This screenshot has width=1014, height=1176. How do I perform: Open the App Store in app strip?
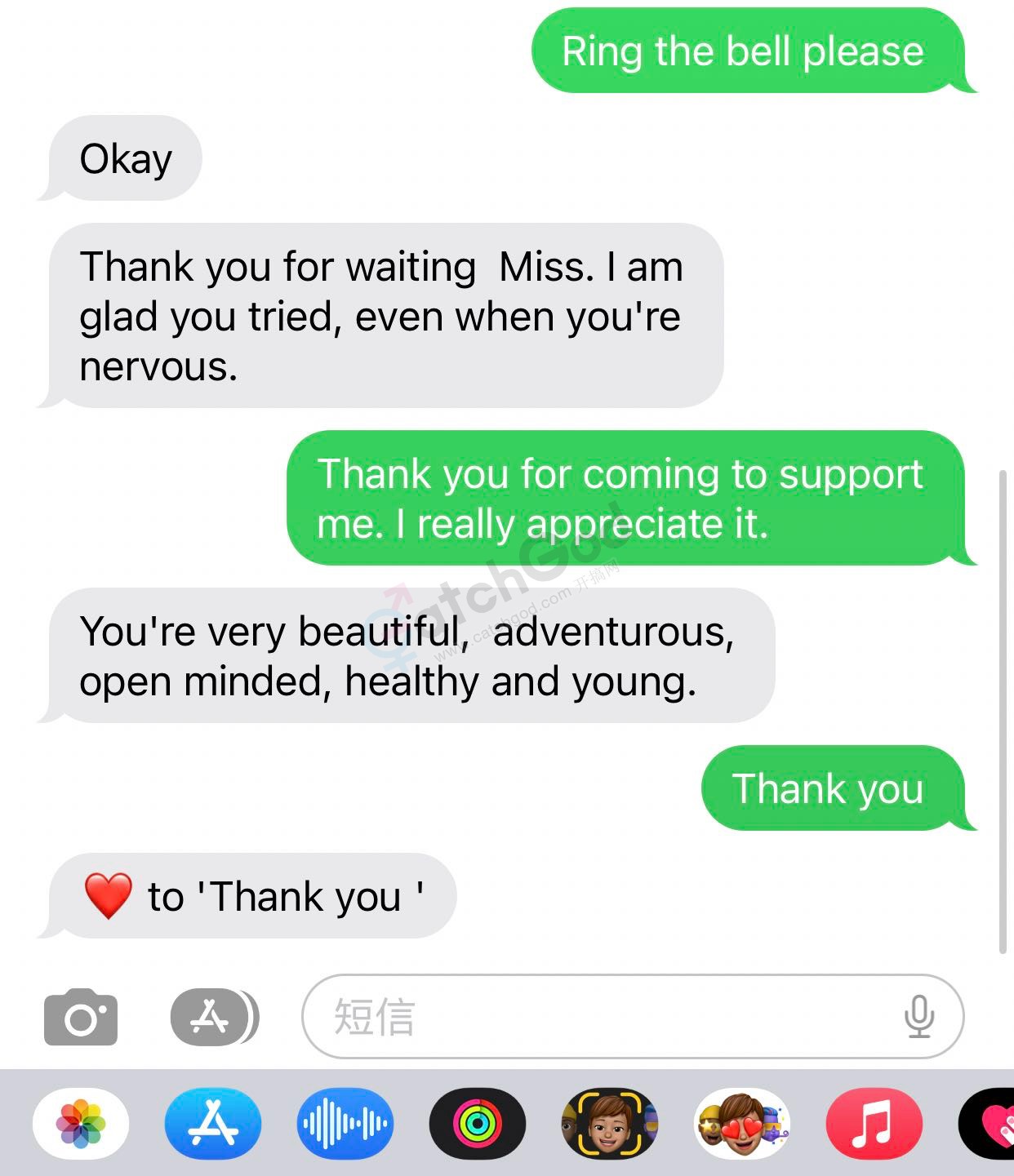pos(213,1124)
